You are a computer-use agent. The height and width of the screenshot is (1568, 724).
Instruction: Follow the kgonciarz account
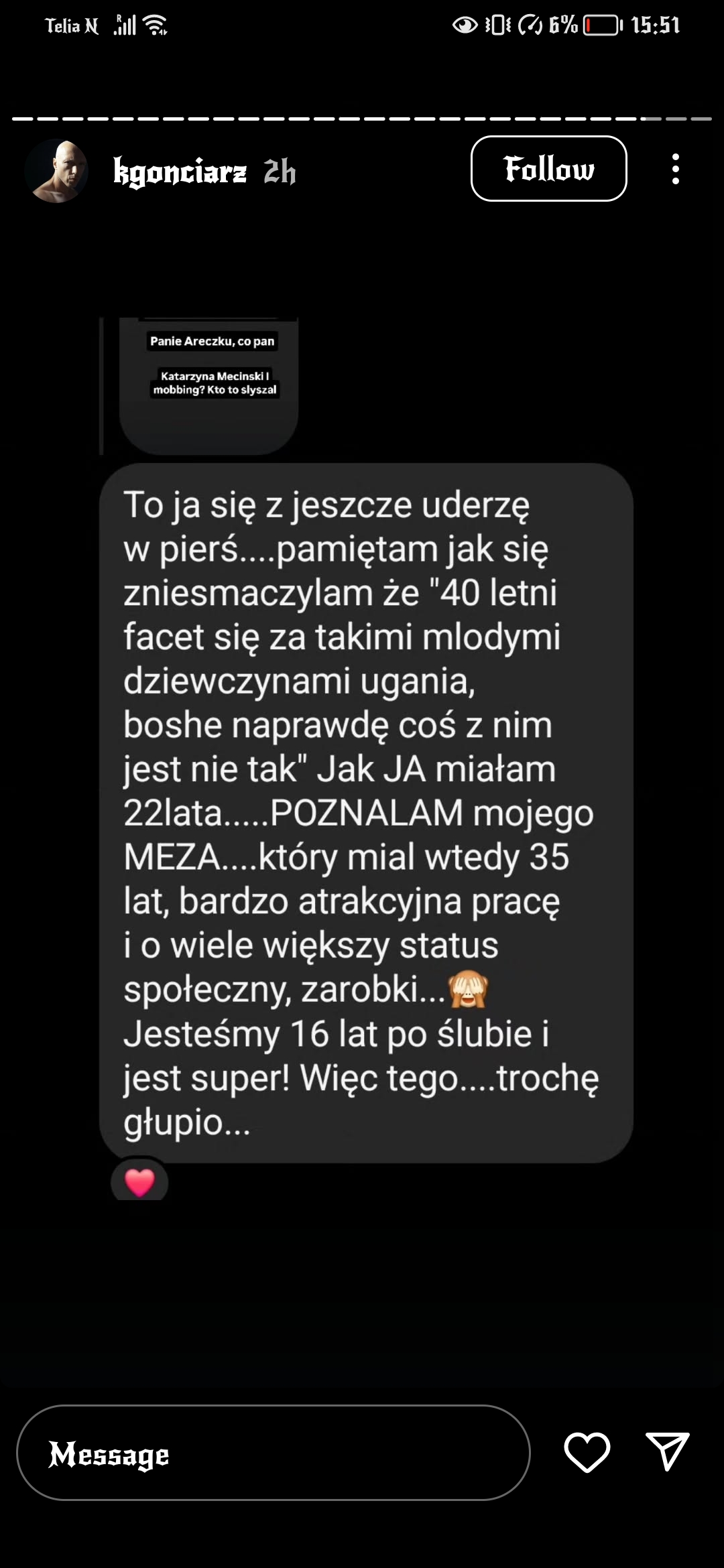click(548, 169)
